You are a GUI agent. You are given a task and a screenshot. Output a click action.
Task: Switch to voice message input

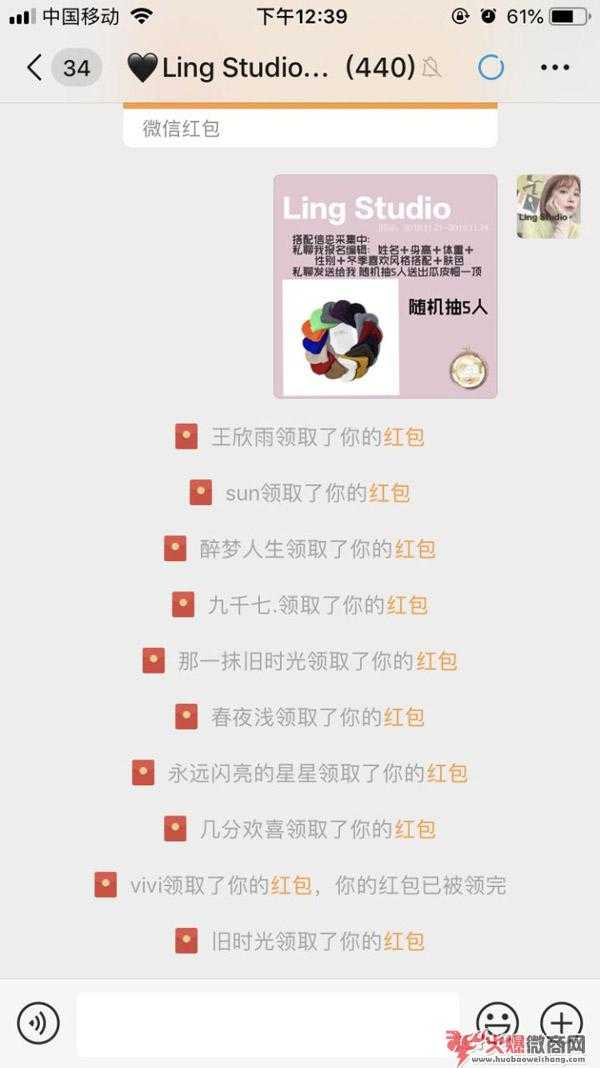coord(39,1023)
